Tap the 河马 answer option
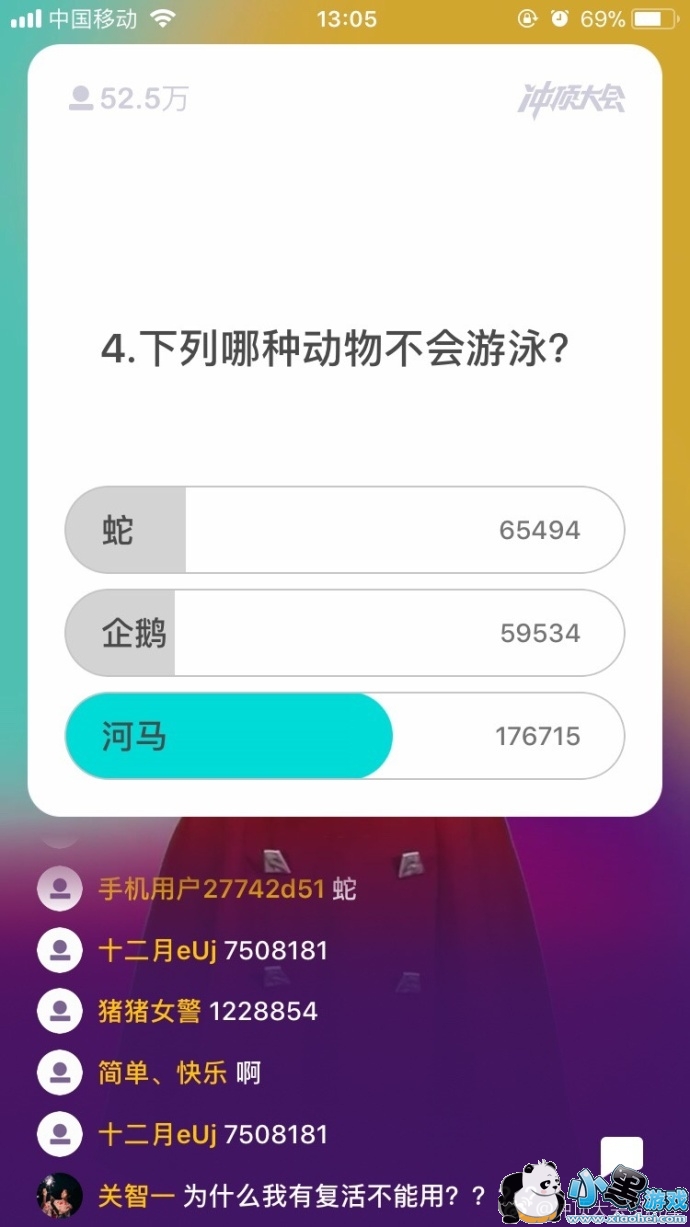 tap(344, 736)
